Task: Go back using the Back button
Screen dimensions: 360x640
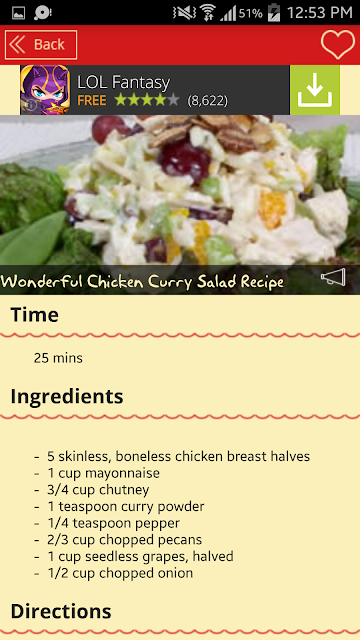Action: coord(41,44)
